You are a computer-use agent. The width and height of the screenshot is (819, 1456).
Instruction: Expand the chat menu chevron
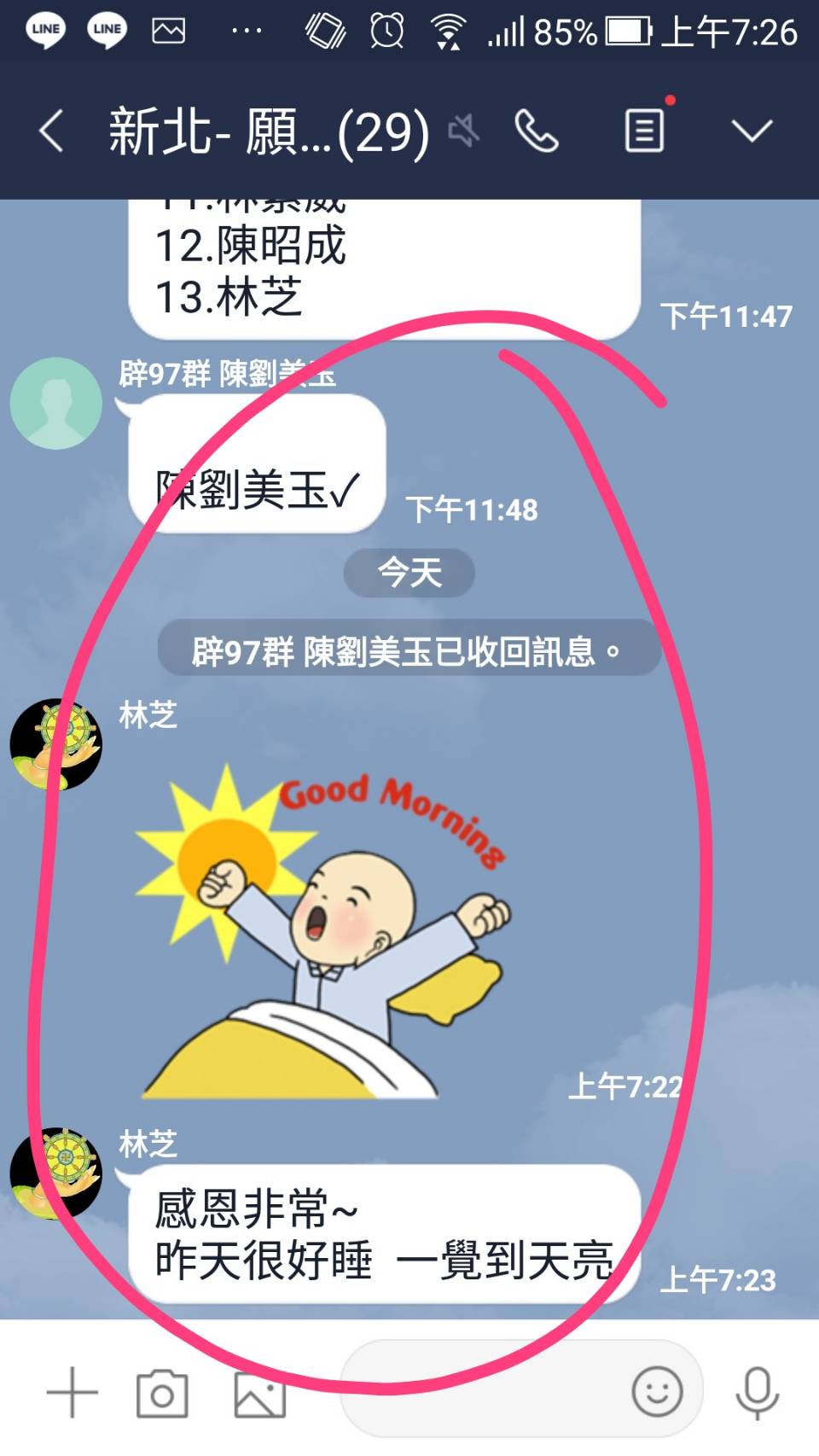pyautogui.click(x=752, y=131)
